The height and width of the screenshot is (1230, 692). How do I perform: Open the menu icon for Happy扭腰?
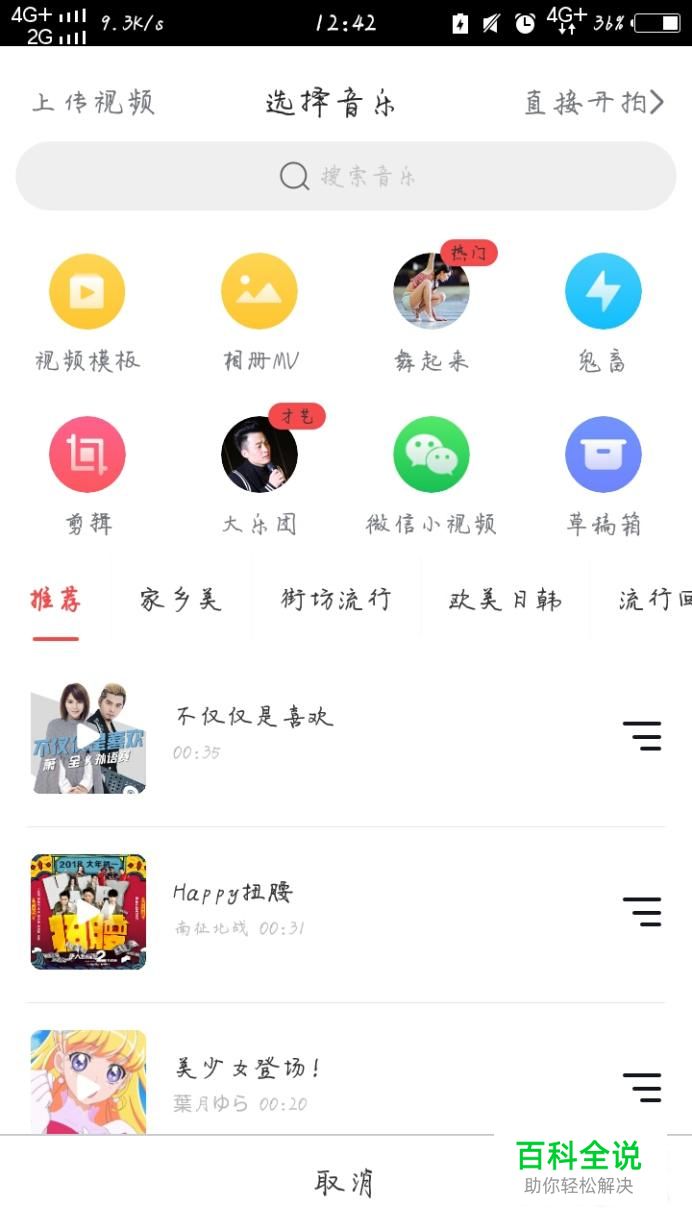click(642, 911)
